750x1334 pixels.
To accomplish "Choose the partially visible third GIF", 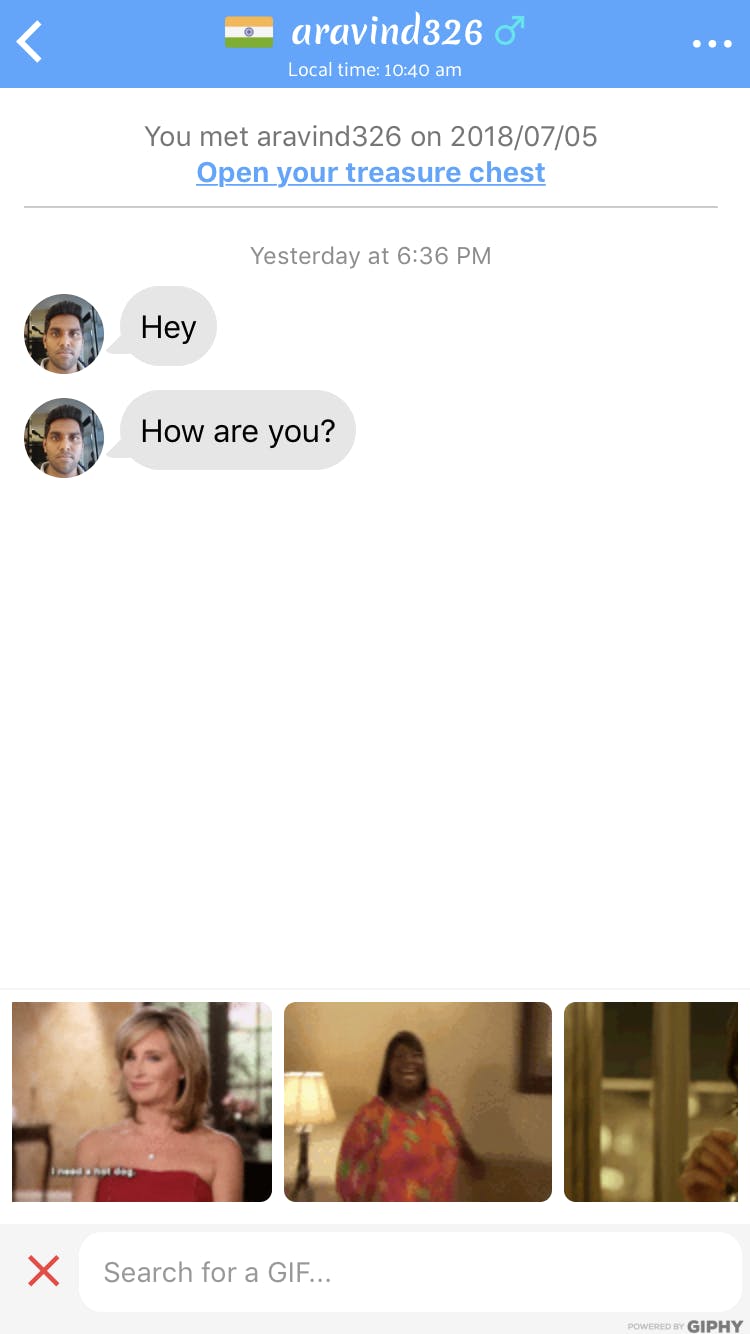I will tap(652, 1102).
